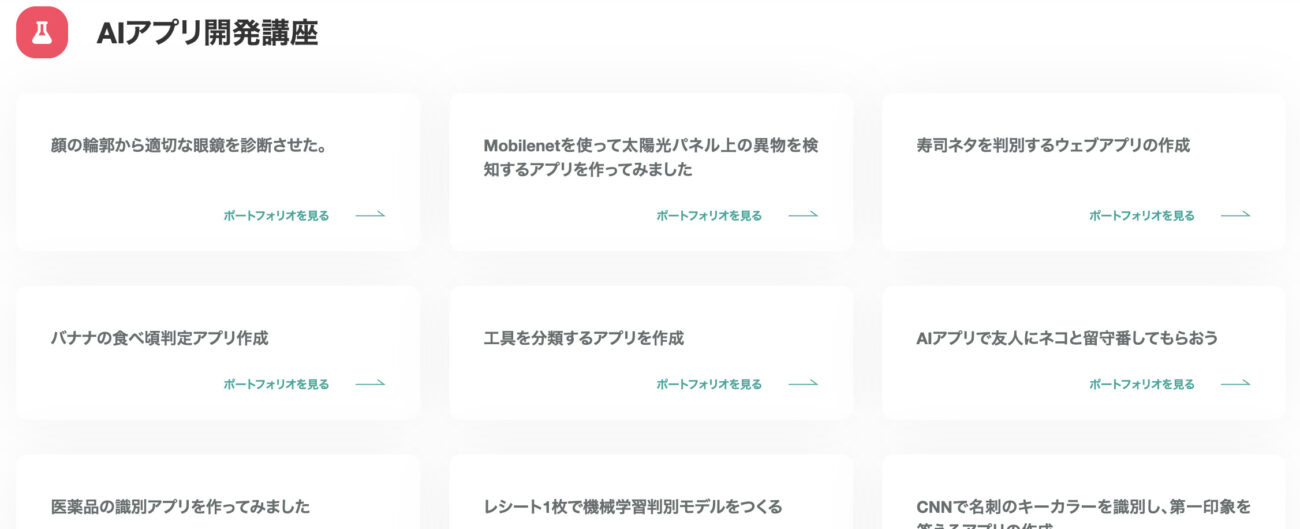The width and height of the screenshot is (1300, 529).
Task: View portfolio for AIアプリで友人にネコと留守番
Action: pyautogui.click(x=1141, y=384)
